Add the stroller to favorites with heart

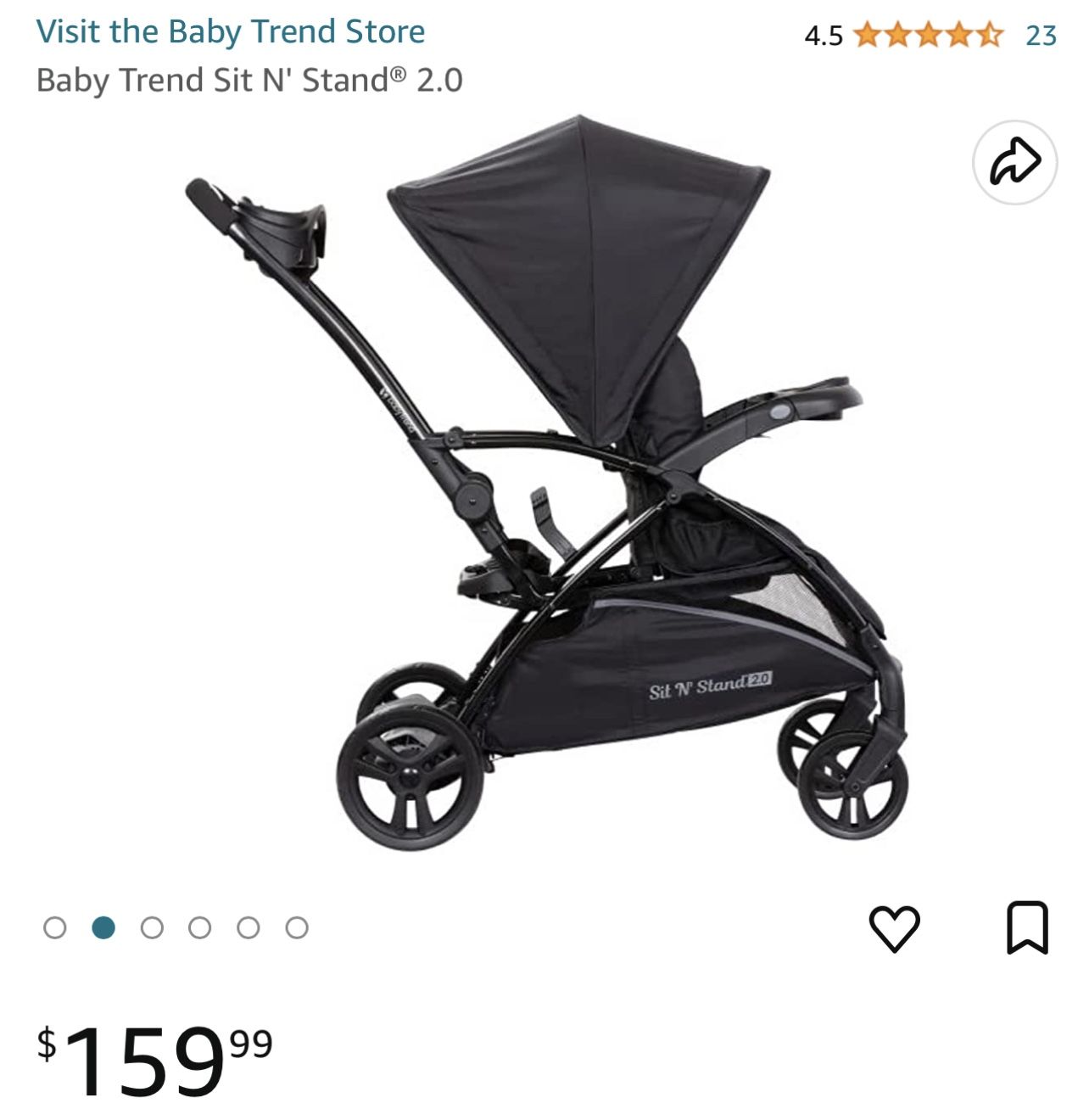coord(894,928)
